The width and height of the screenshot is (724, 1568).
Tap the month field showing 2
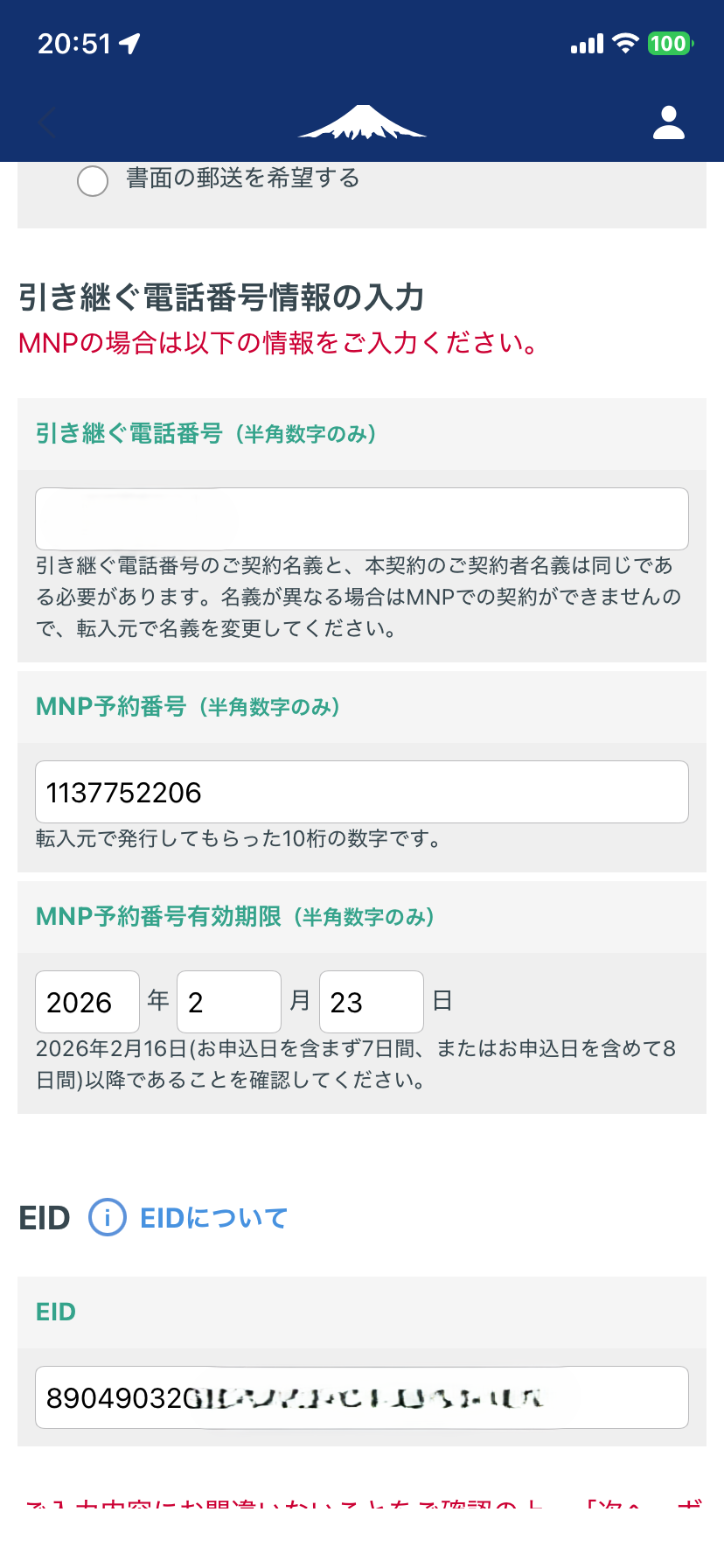(x=229, y=1001)
